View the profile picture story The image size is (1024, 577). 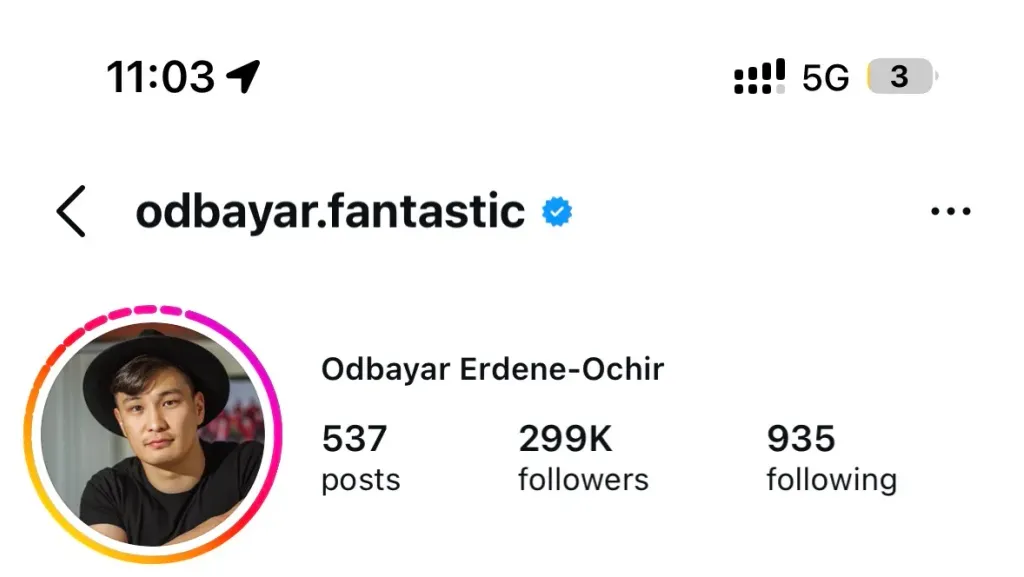[x=154, y=437]
